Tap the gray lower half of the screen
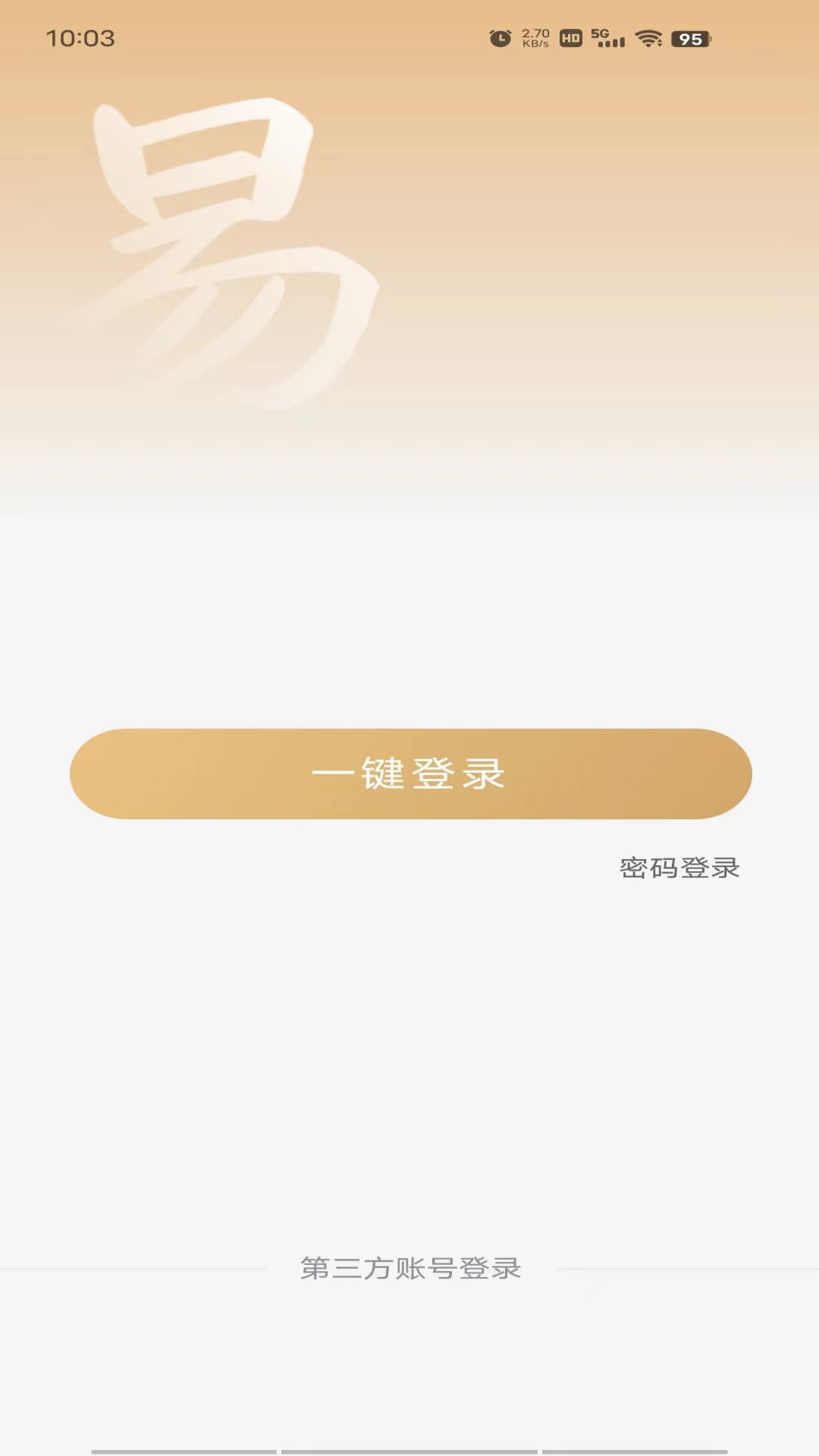This screenshot has width=819, height=1456. (x=409, y=1062)
